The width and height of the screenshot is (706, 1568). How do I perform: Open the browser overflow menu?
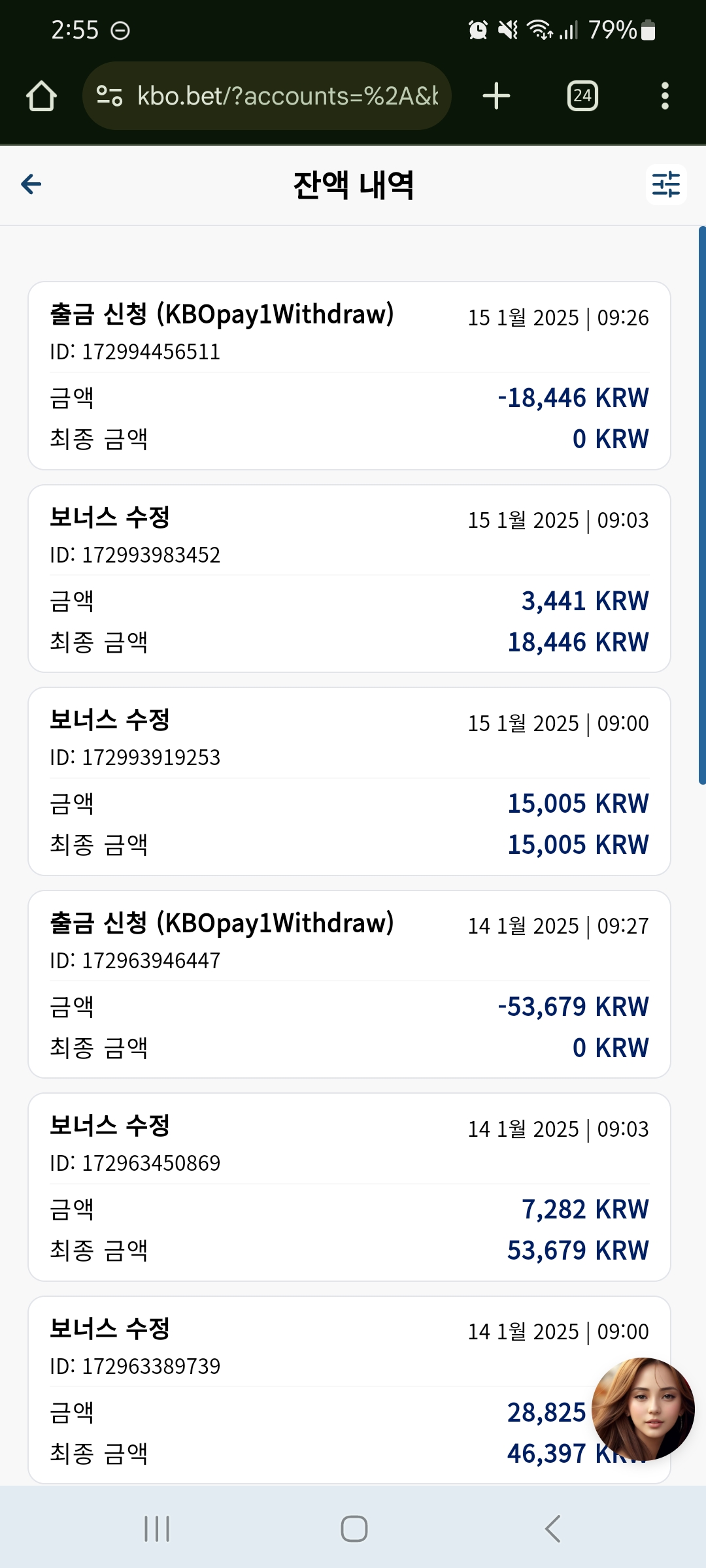[665, 96]
